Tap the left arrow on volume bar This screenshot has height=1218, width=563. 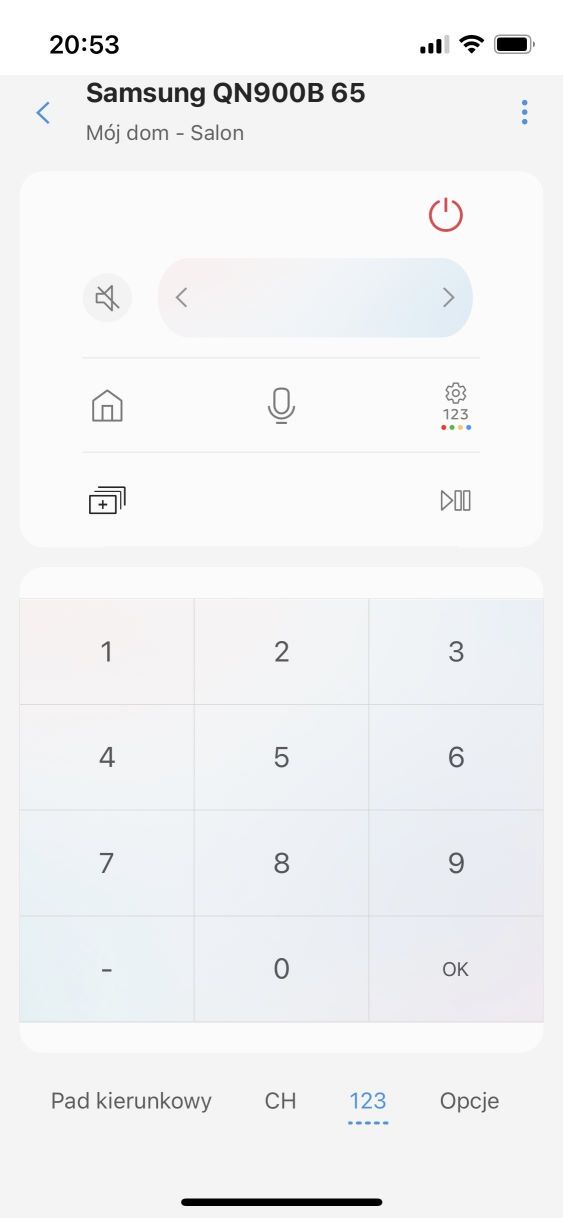[181, 297]
